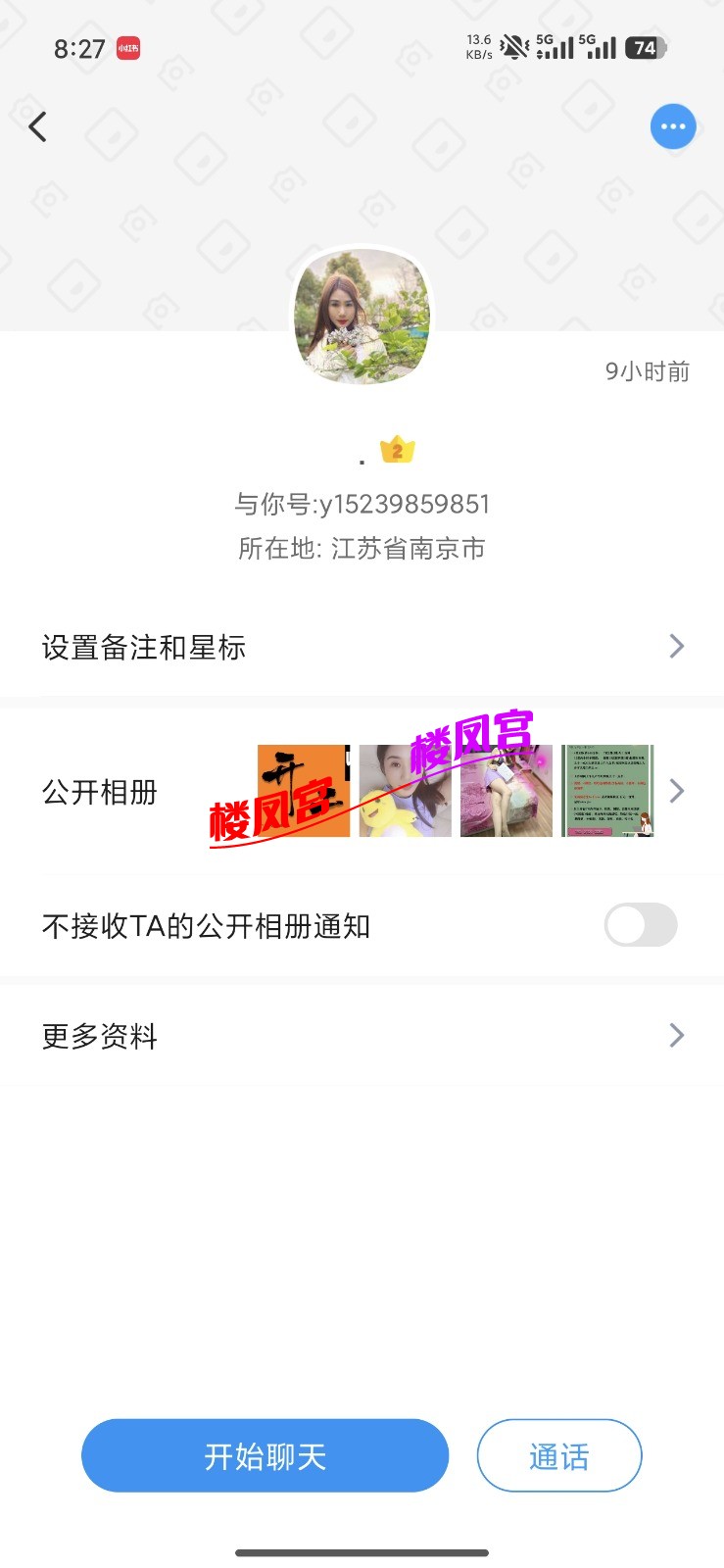Image resolution: width=724 pixels, height=1568 pixels.
Task: Open 公开相册 via the right chevron
Action: pos(675,791)
